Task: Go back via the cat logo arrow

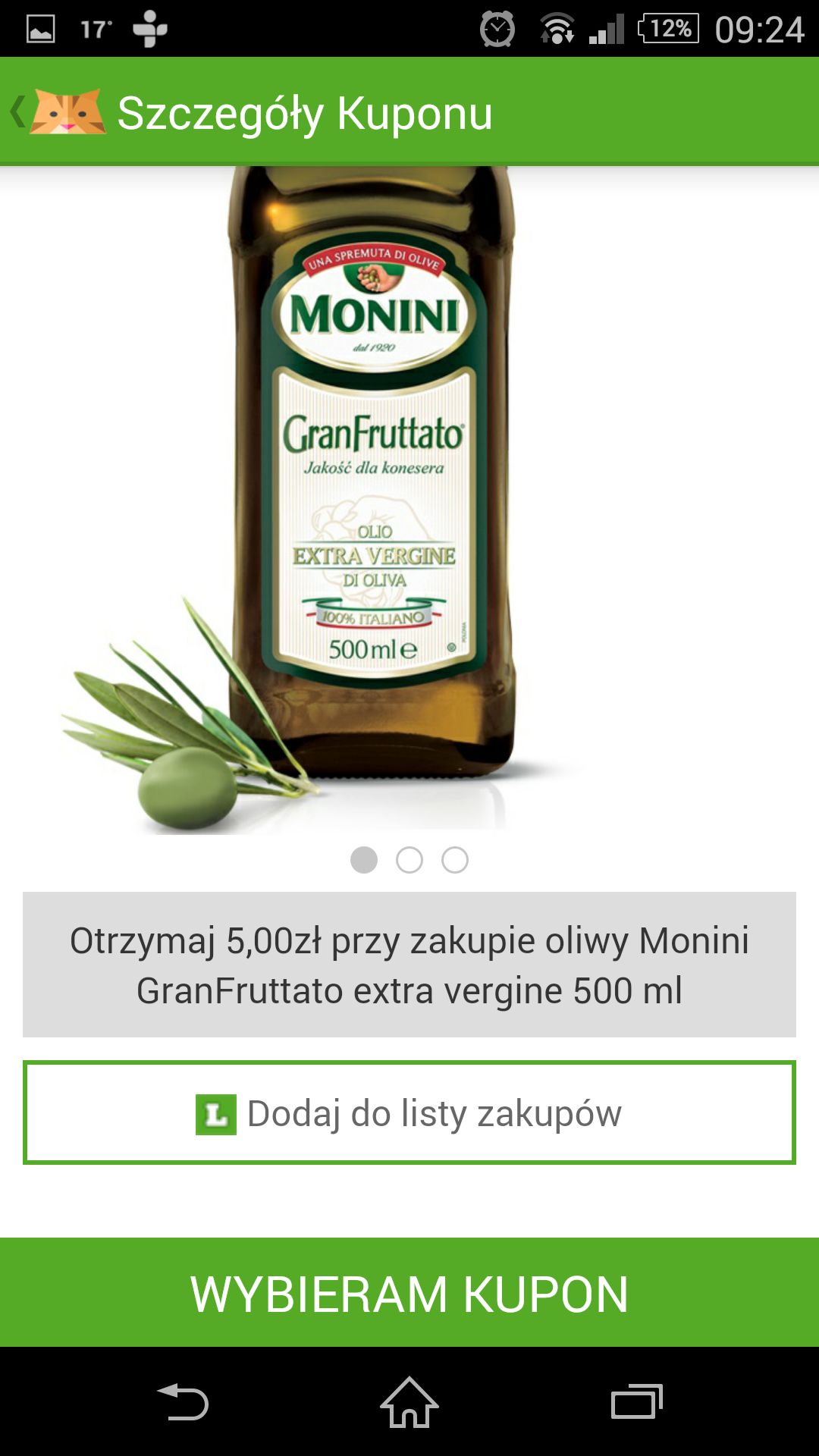Action: [58, 112]
